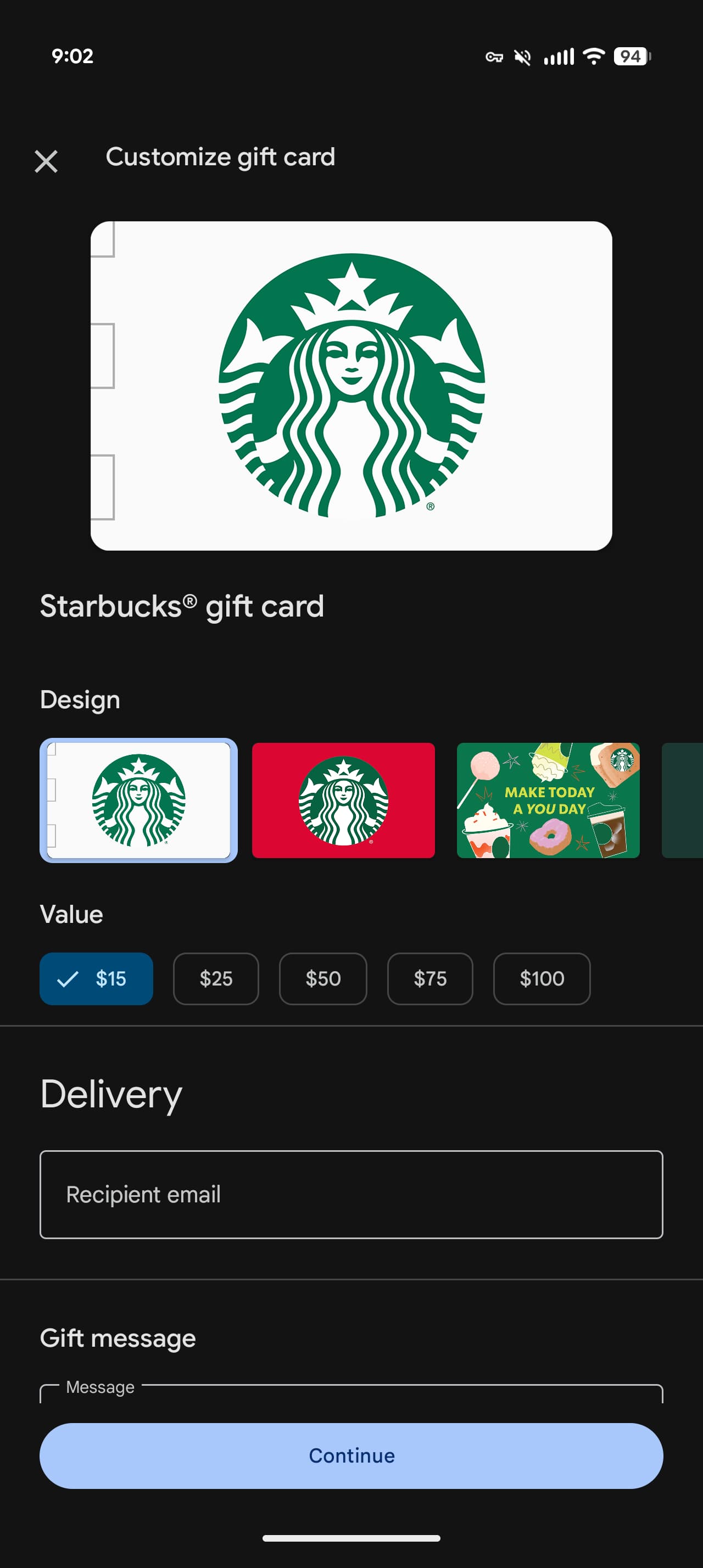Tap the cellular signal strength icon
This screenshot has width=703, height=1568.
click(x=557, y=58)
